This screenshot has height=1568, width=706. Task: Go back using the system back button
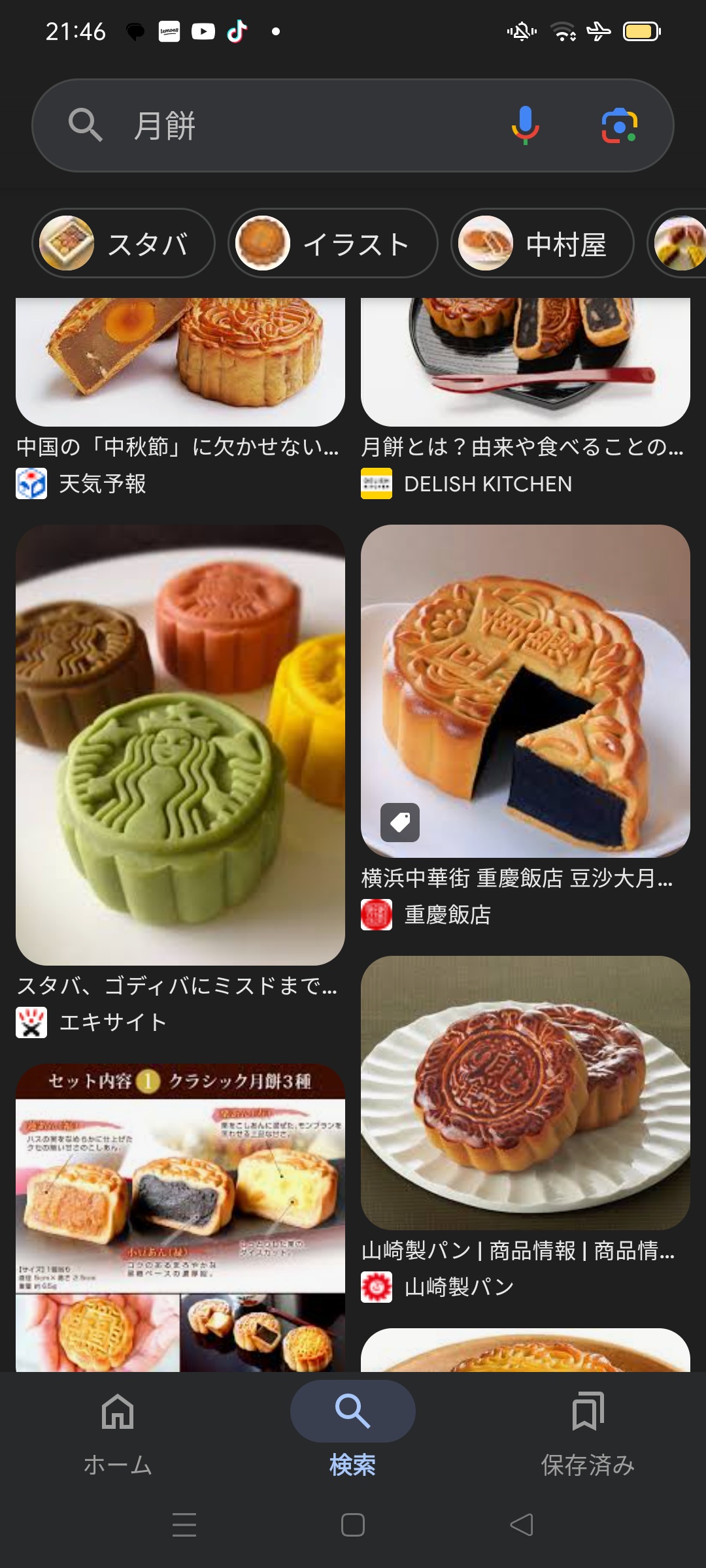(522, 1525)
